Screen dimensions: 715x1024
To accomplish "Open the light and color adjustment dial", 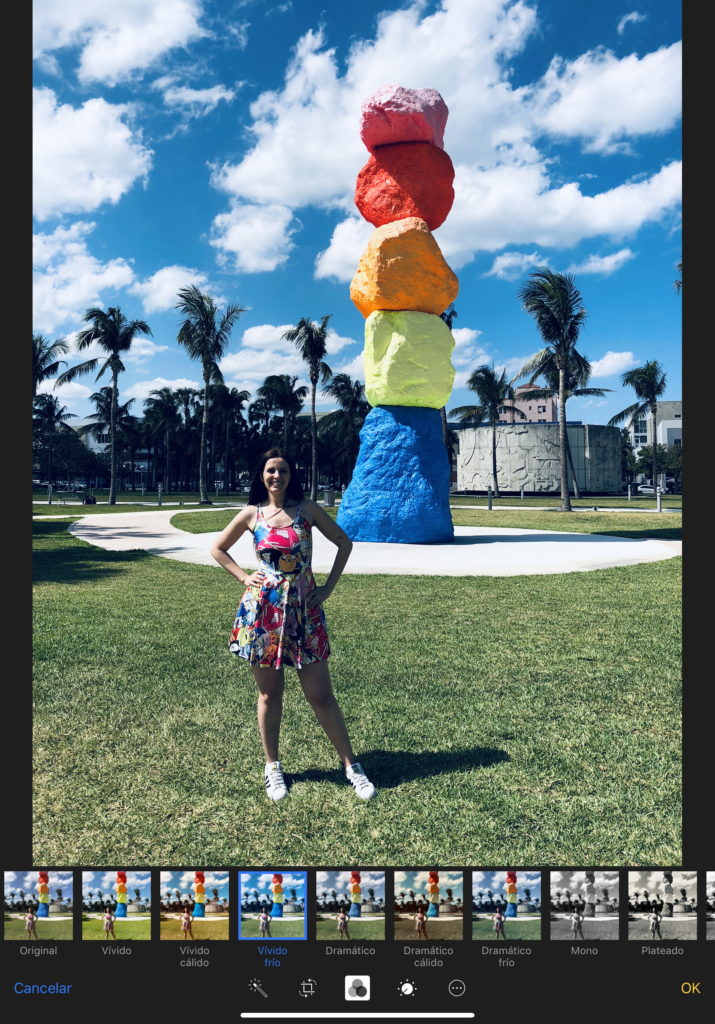I will (407, 988).
